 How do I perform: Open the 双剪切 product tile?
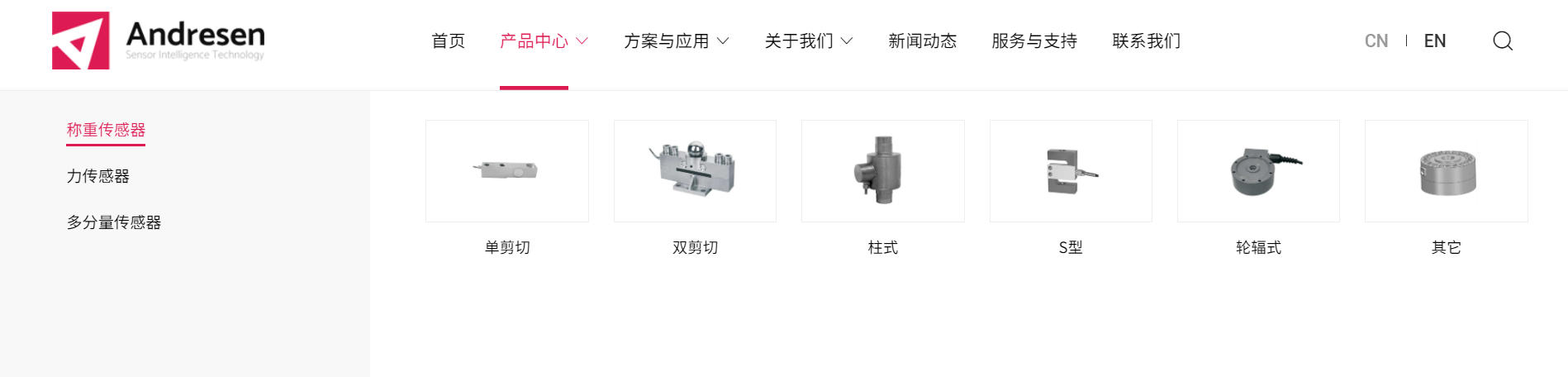pyautogui.click(x=695, y=171)
